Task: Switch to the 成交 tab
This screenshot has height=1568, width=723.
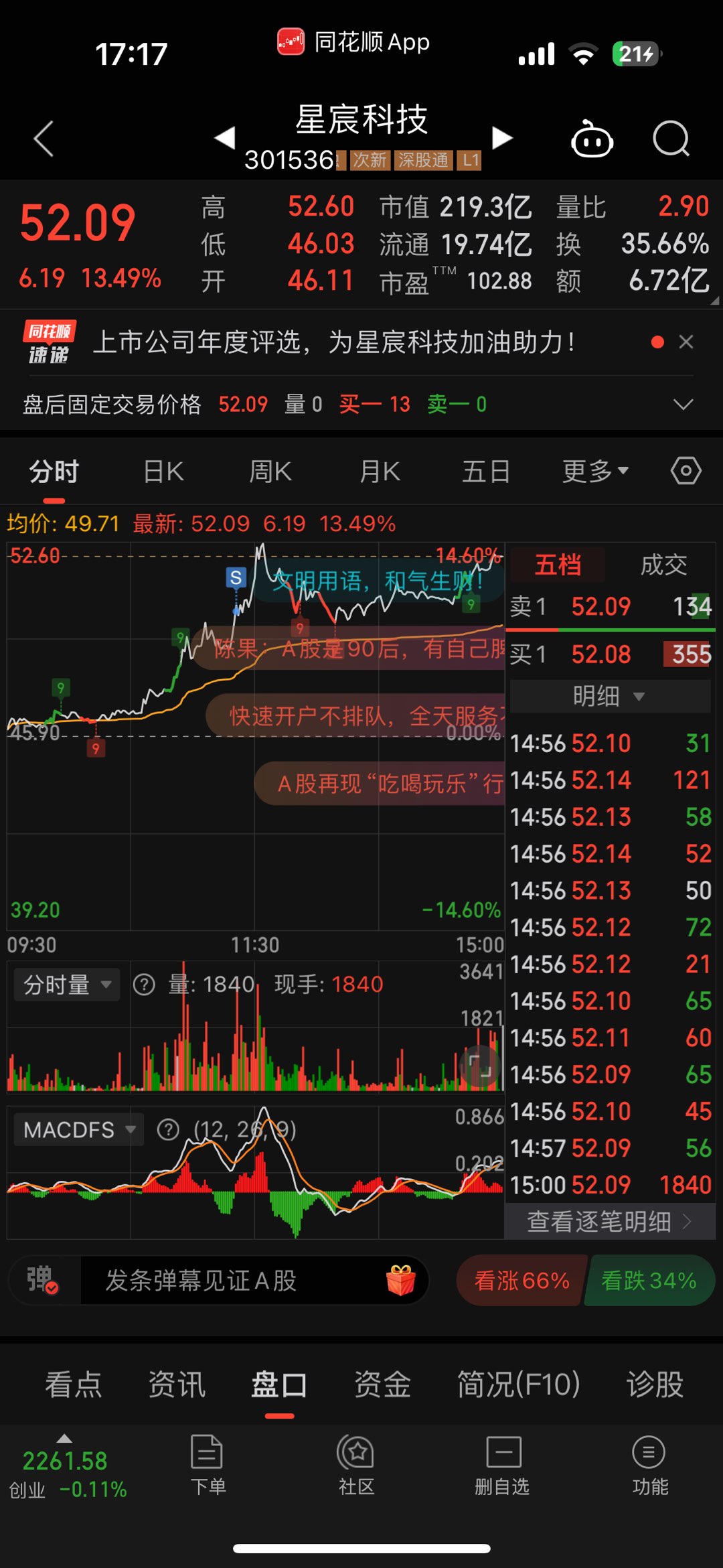Action: (663, 565)
